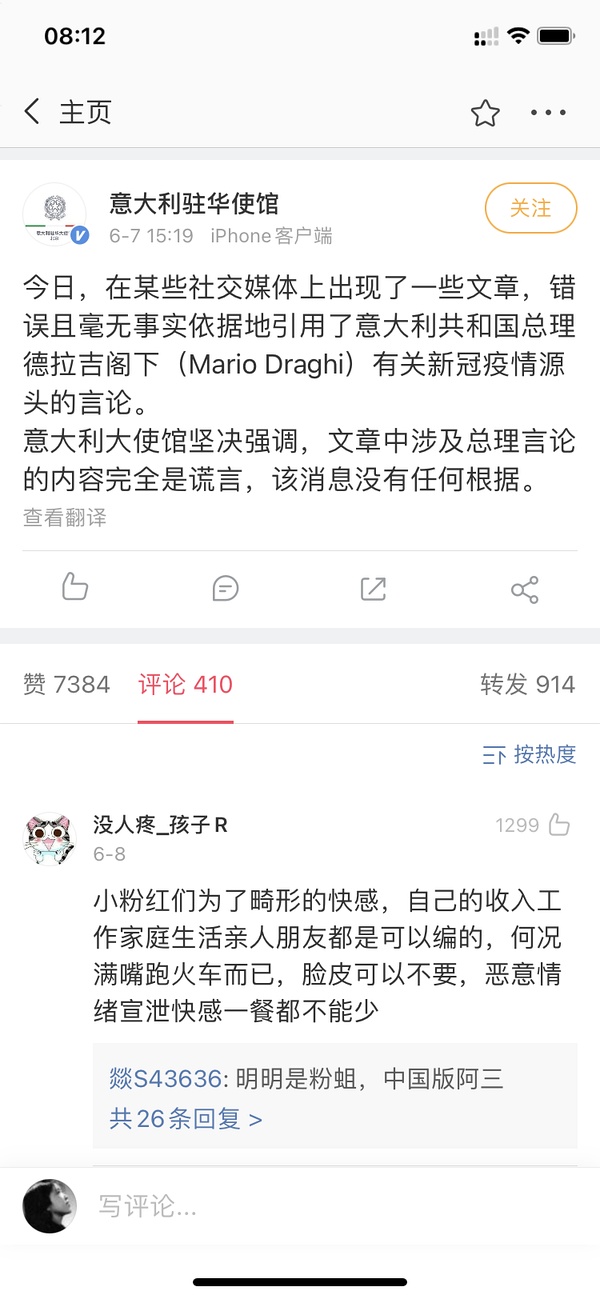
Task: Switch to the 转发 914 tab
Action: [x=527, y=685]
